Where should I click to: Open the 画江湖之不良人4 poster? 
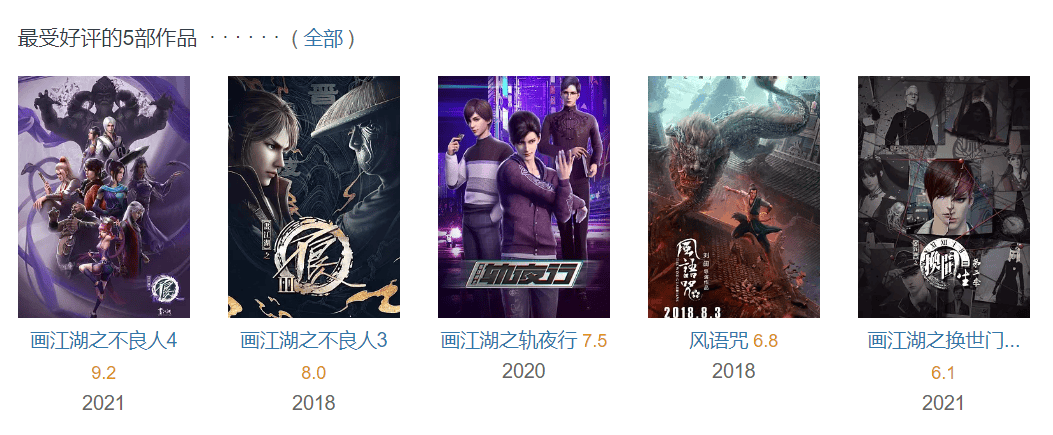pyautogui.click(x=104, y=197)
